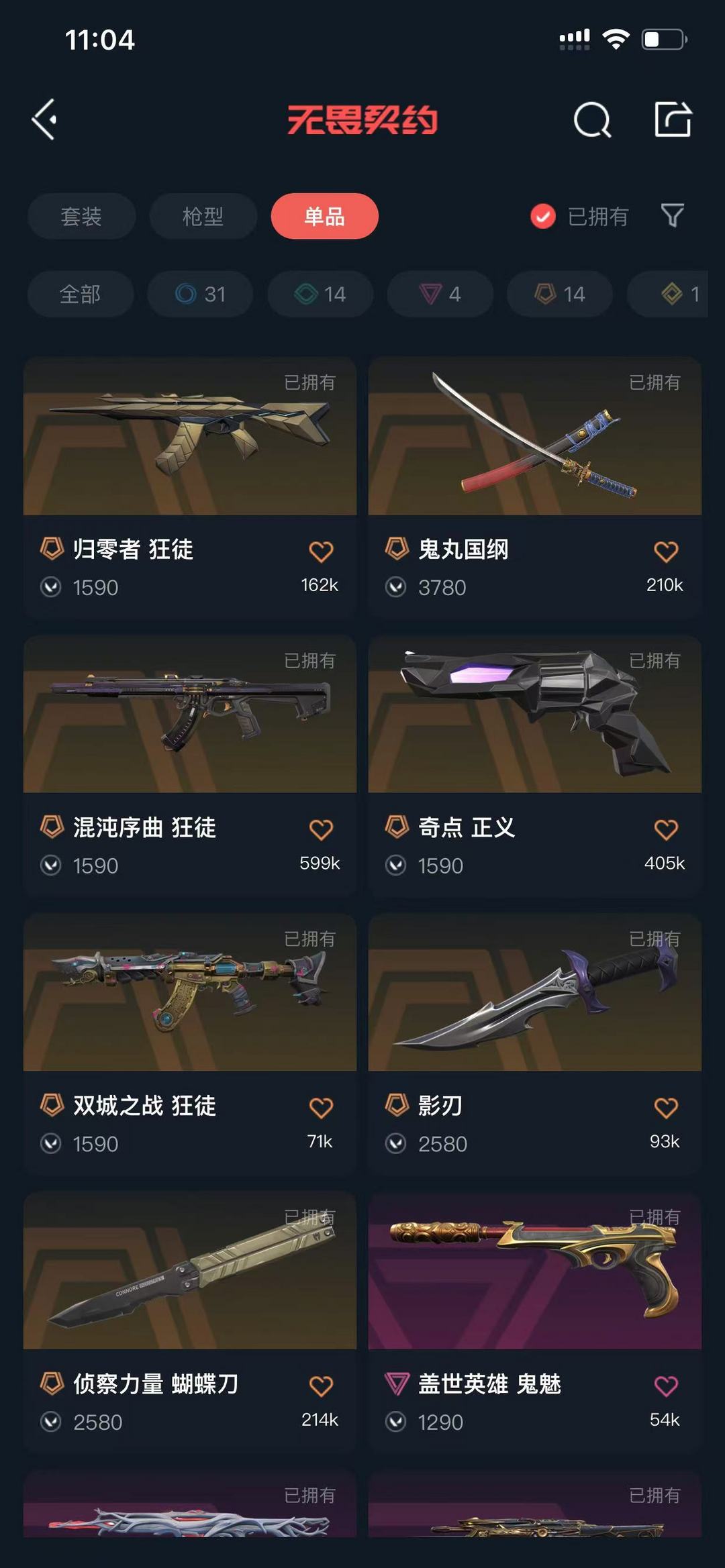
Task: Switch to the 枪型 tab
Action: click(x=203, y=216)
